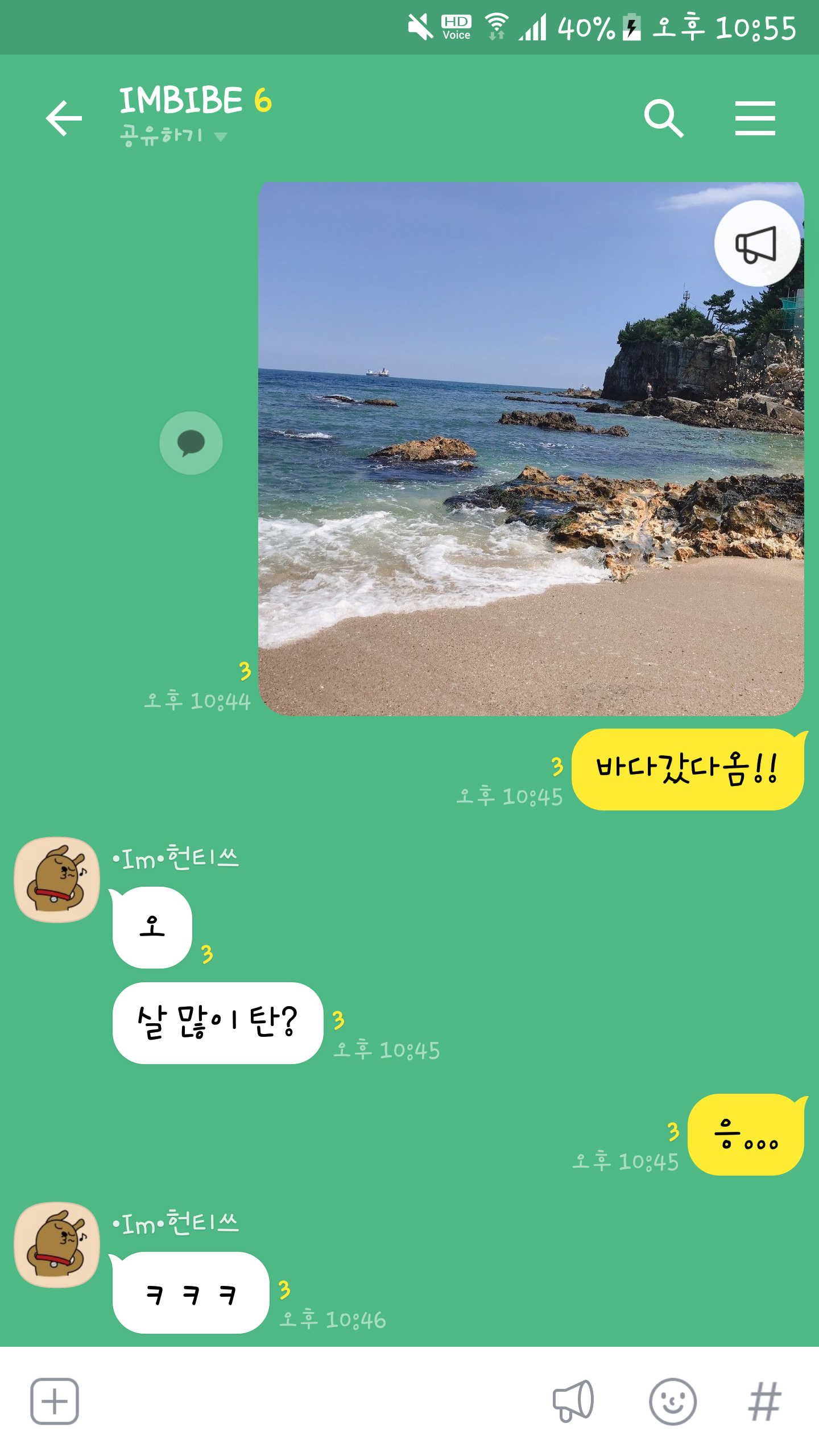The height and width of the screenshot is (1456, 819).
Task: Search messages in this chat room
Action: 663,118
